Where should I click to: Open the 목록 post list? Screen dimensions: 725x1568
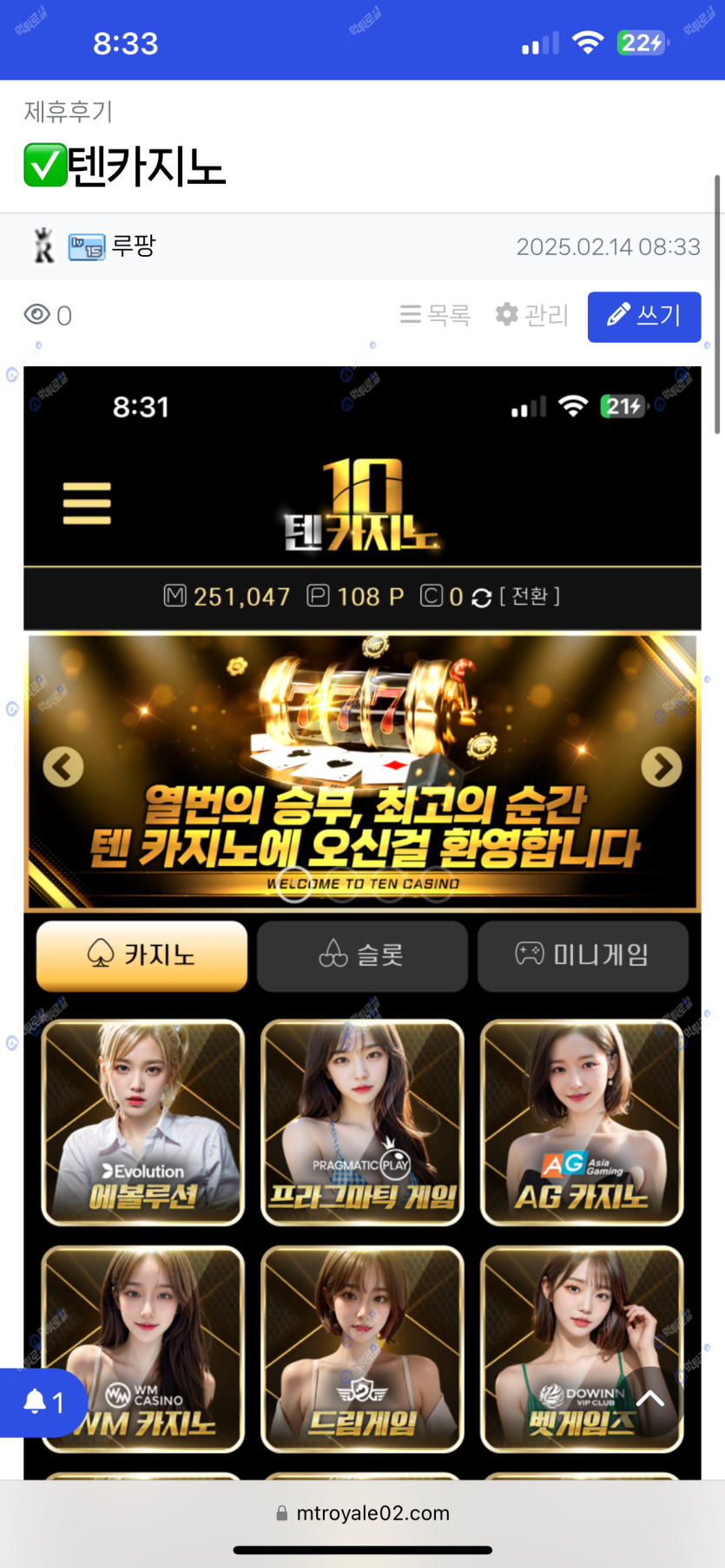click(435, 315)
